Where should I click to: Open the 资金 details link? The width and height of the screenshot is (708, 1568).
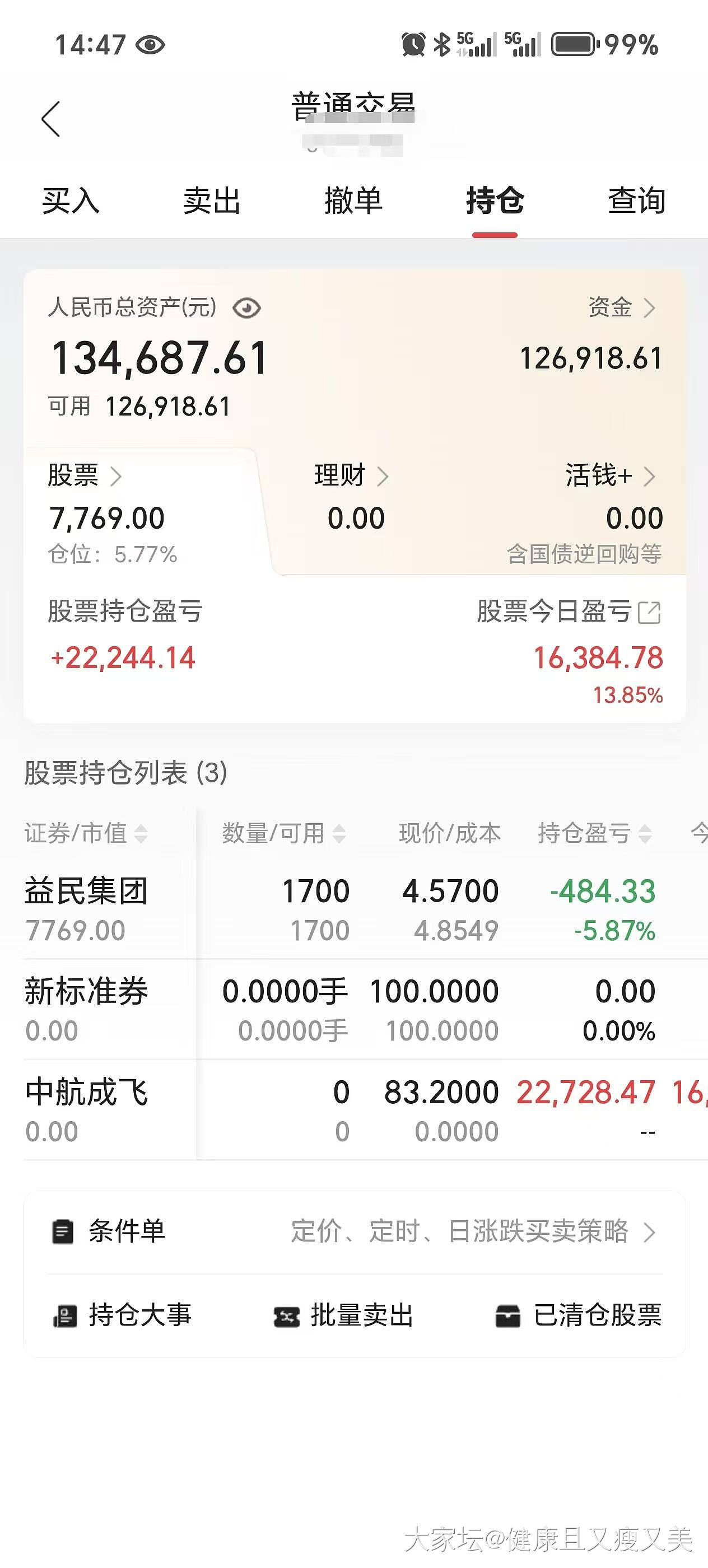[x=622, y=307]
